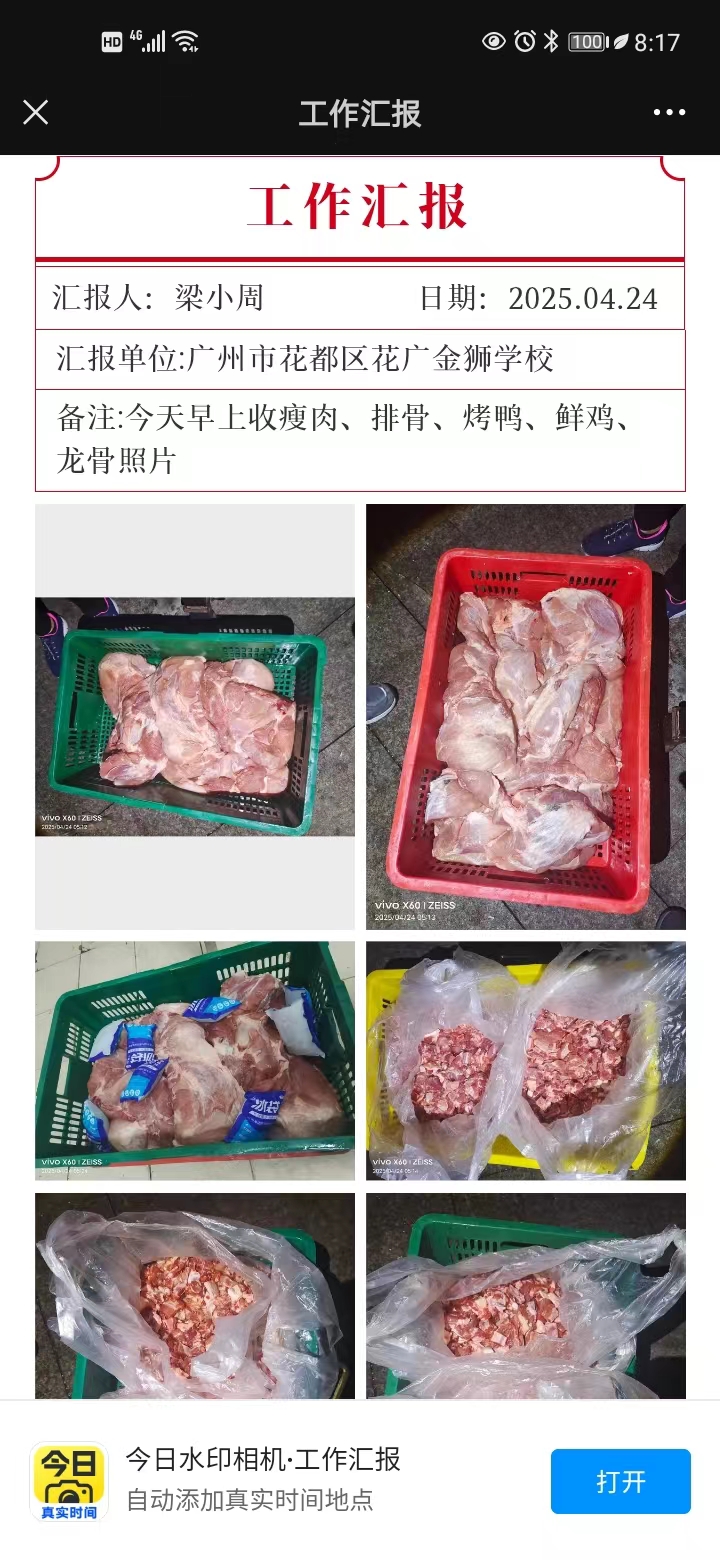Screen dimensions: 720x1560
Task: Open the photo of meat with ice packs
Action: (x=194, y=1060)
